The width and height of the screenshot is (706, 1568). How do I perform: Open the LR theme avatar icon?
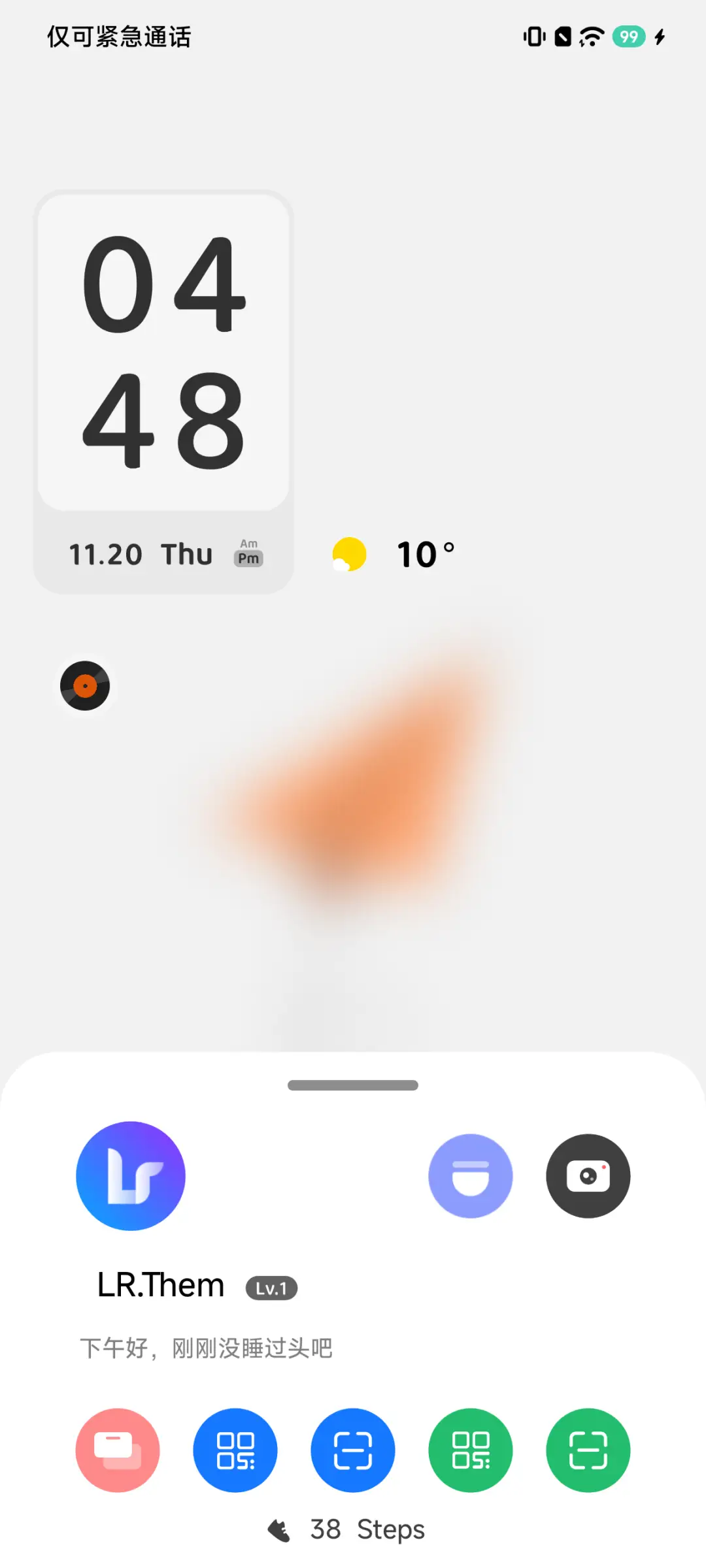[x=131, y=1176]
